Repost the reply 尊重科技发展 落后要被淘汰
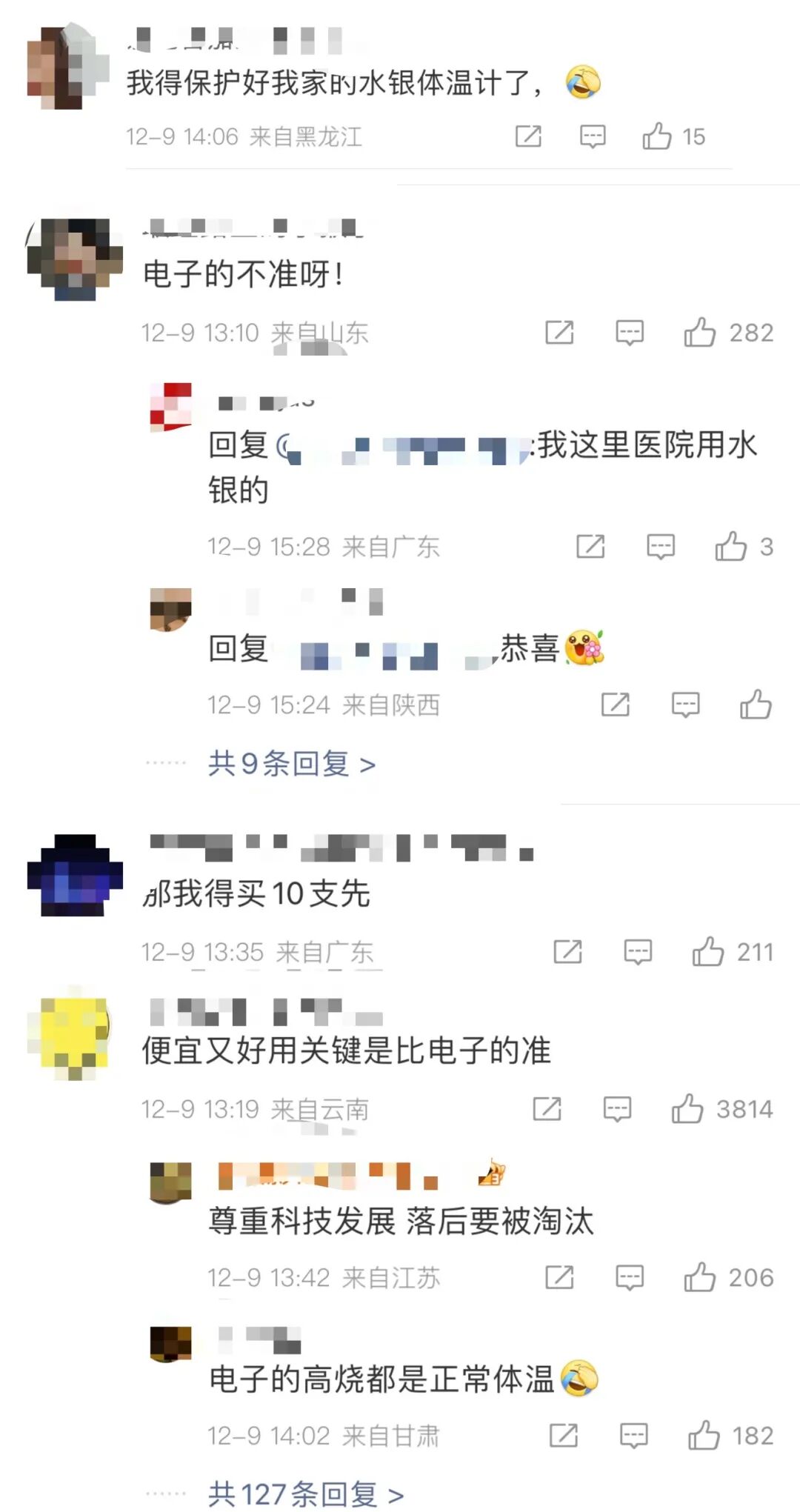The width and height of the screenshot is (800, 1512). click(559, 1277)
